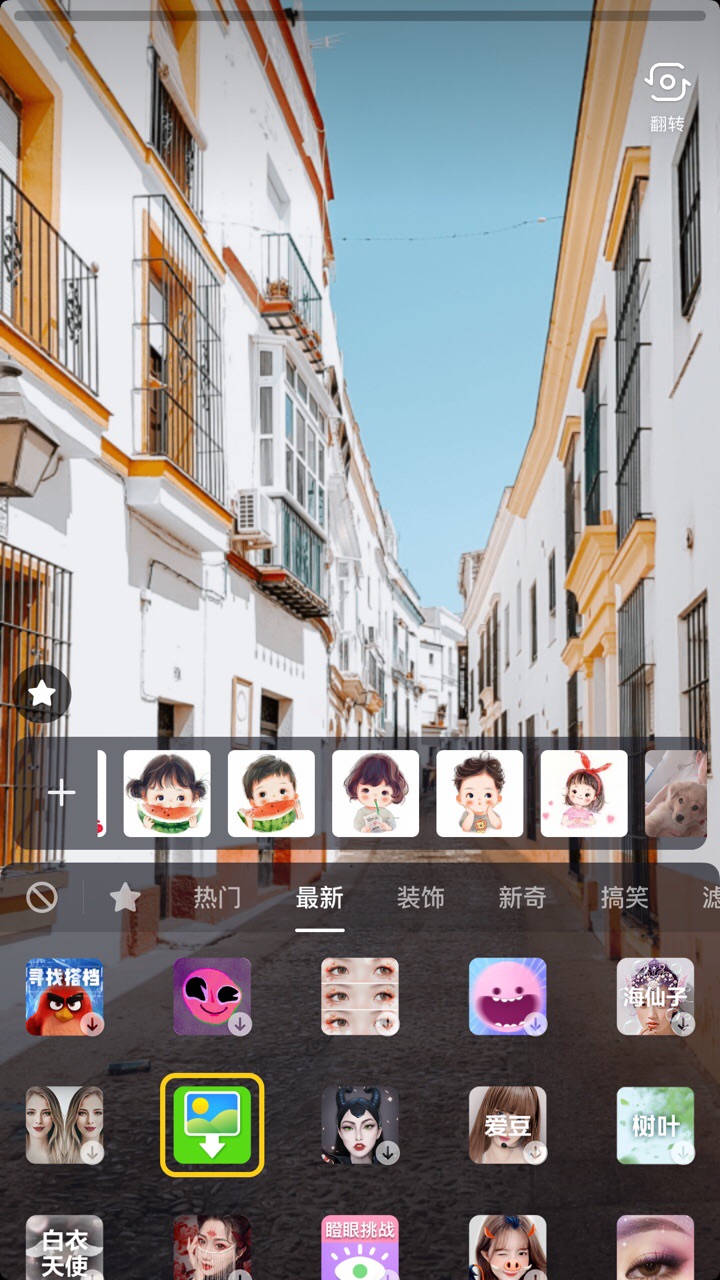Select the boy eating watermelon sticker
Viewport: 720px width, 1280px height.
click(271, 794)
